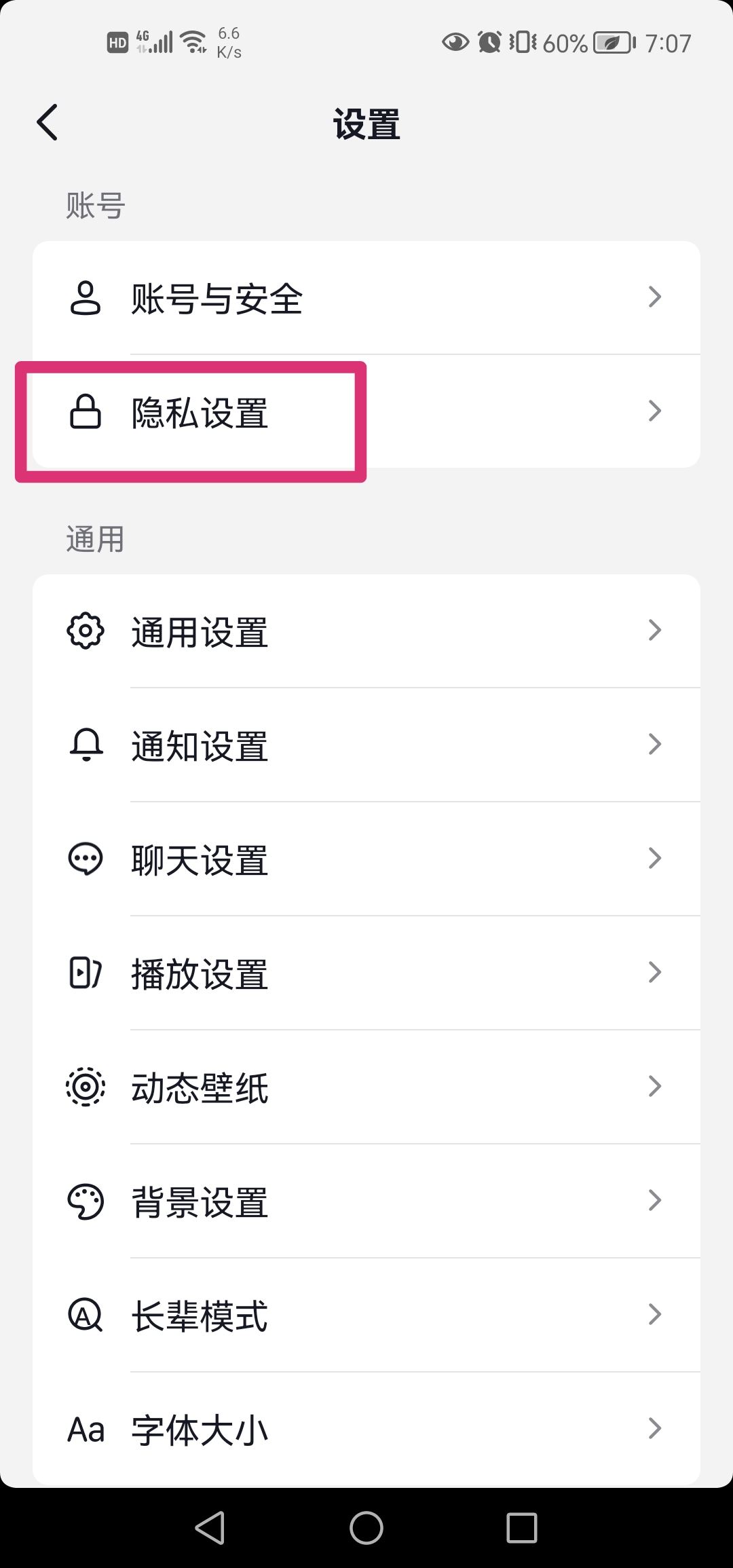733x1568 pixels.
Task: Click the palette icon beside 背景设置
Action: tap(84, 1201)
